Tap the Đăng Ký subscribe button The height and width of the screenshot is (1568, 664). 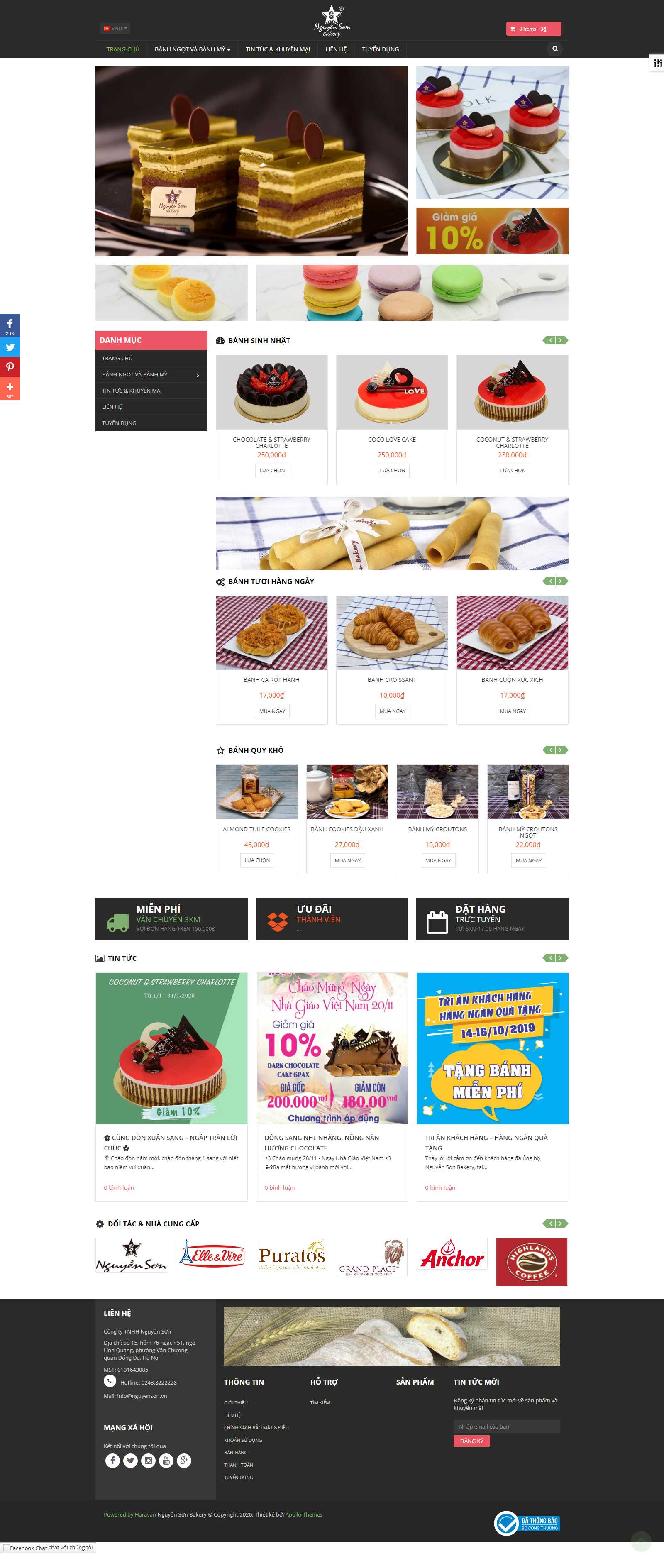pyautogui.click(x=472, y=1441)
